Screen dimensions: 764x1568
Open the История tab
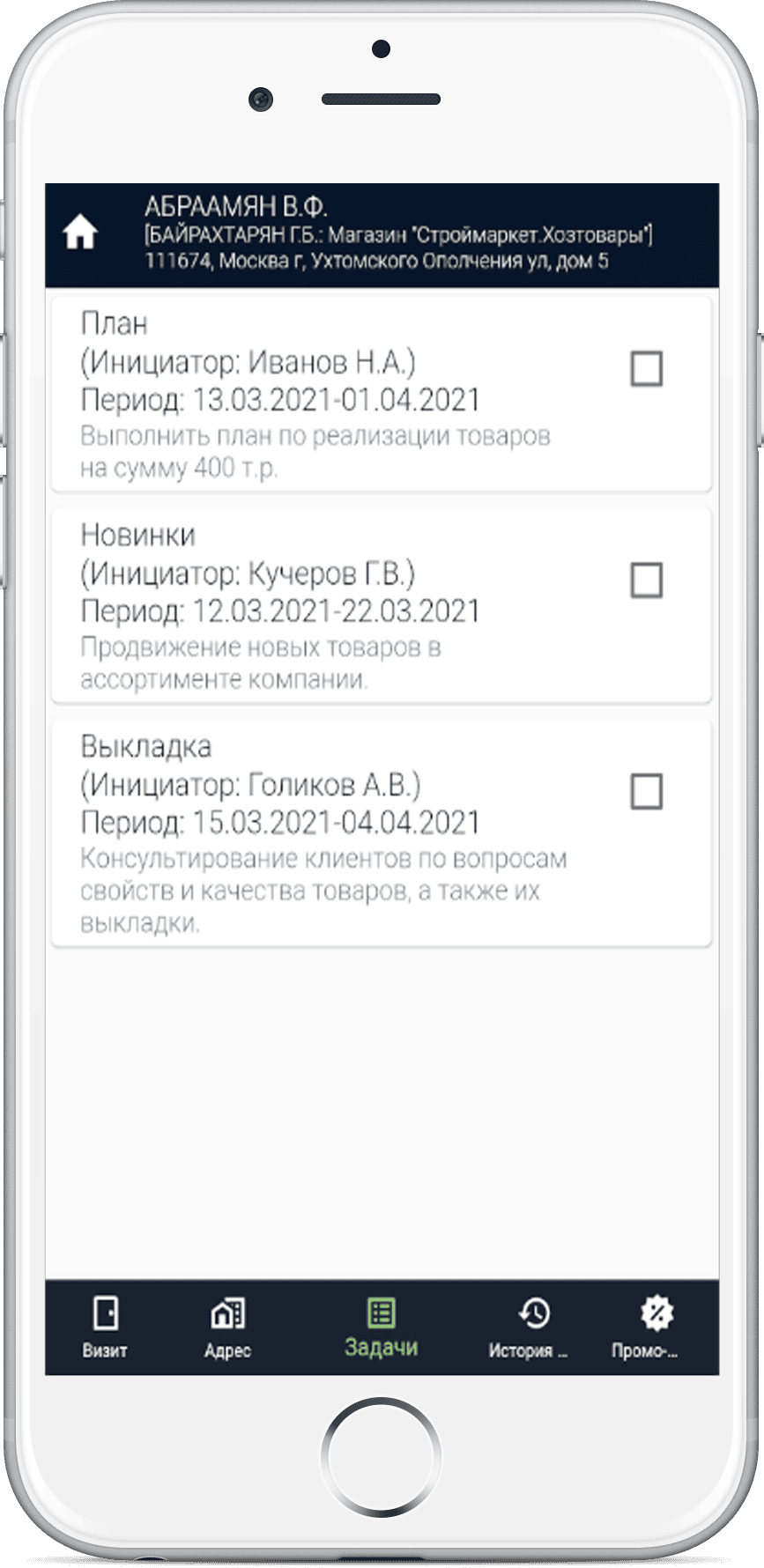(529, 1328)
